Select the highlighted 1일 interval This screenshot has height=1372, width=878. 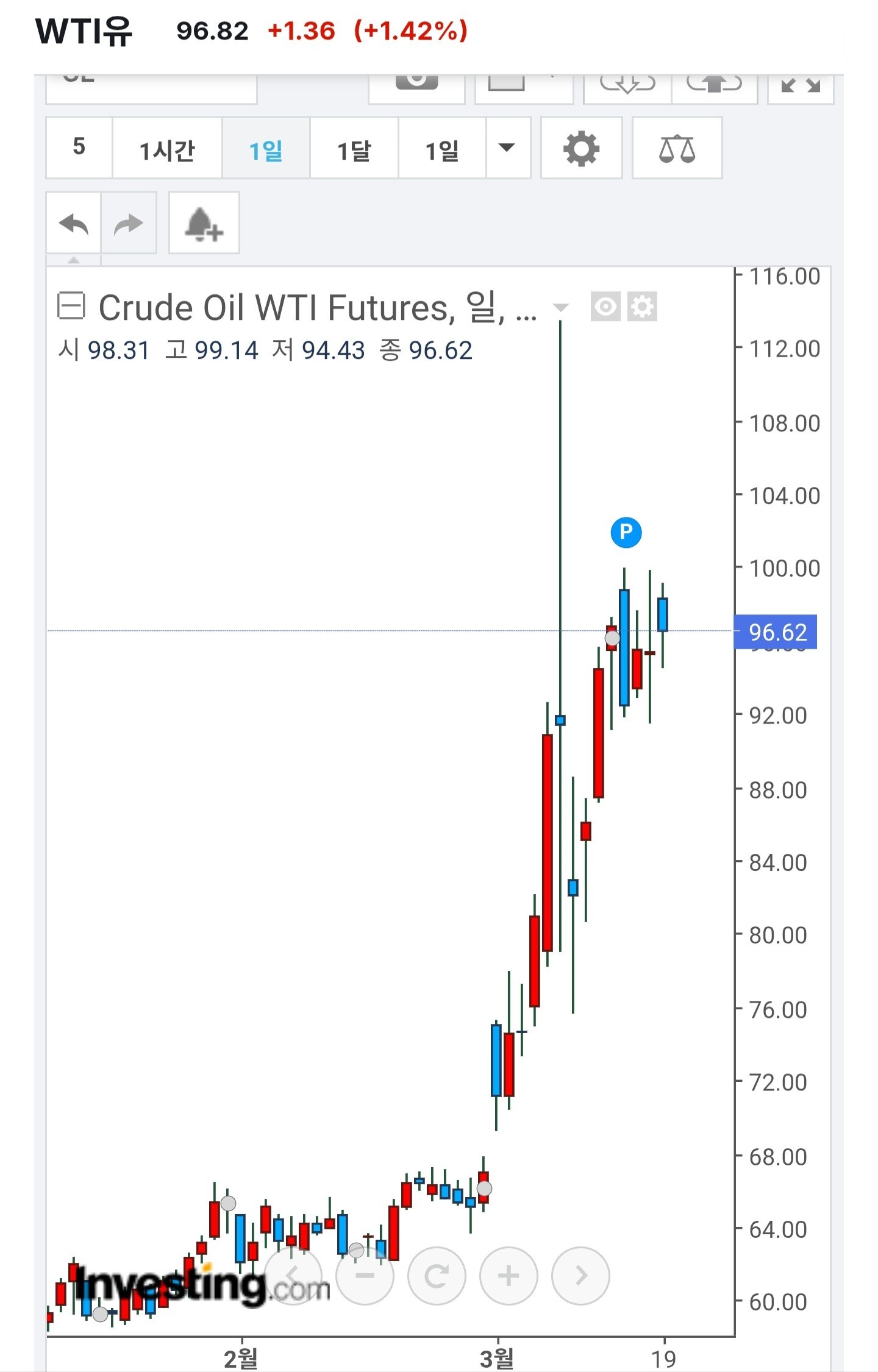(x=266, y=148)
